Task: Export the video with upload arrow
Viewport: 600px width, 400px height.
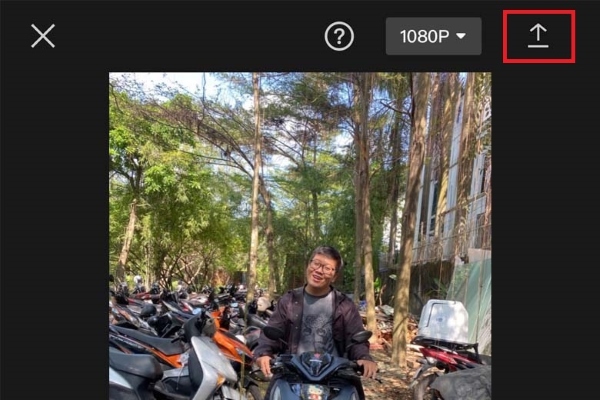Action: tap(538, 36)
